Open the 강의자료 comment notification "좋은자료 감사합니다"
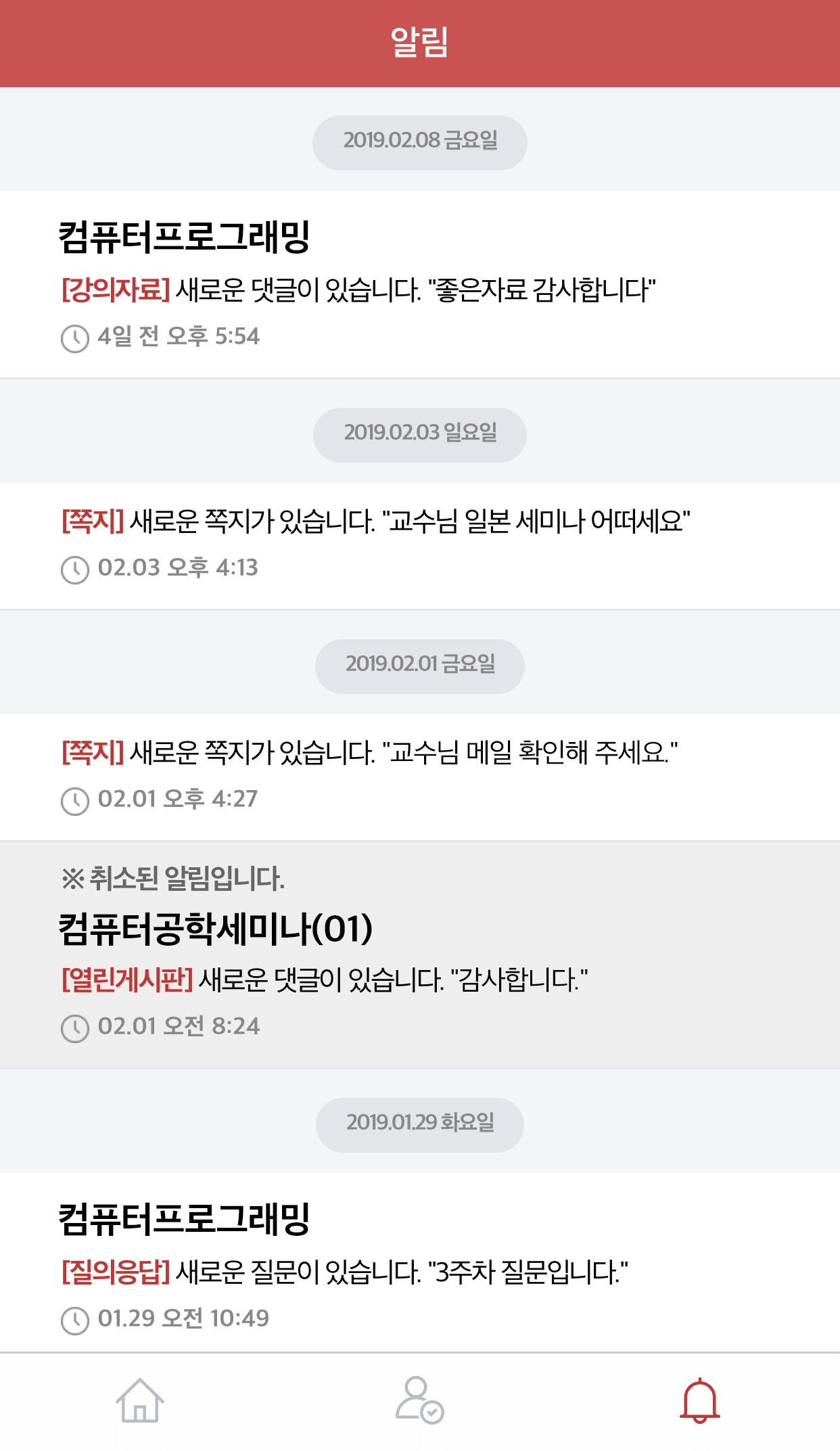Screen dimensions: 840x1451 [420, 284]
